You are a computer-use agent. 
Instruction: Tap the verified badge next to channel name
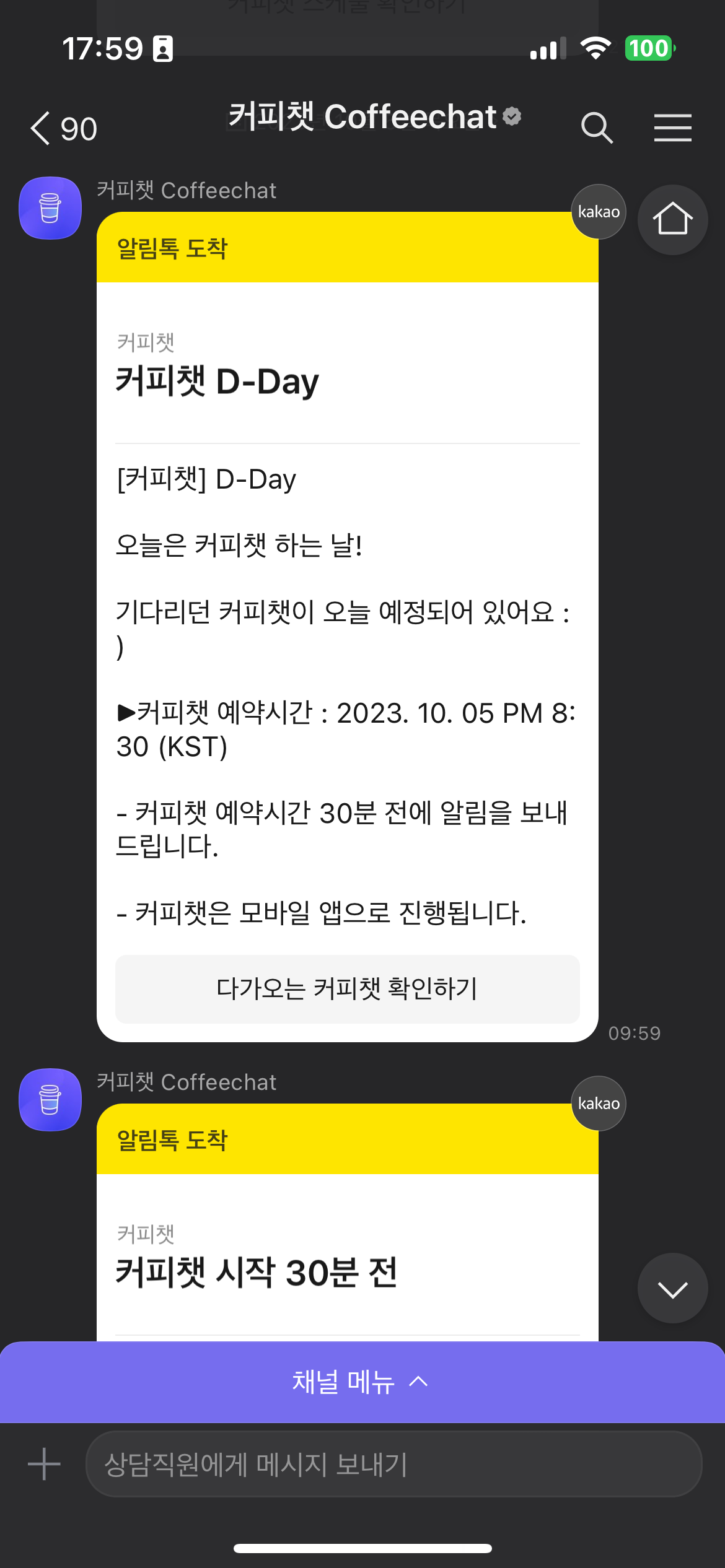(x=511, y=117)
